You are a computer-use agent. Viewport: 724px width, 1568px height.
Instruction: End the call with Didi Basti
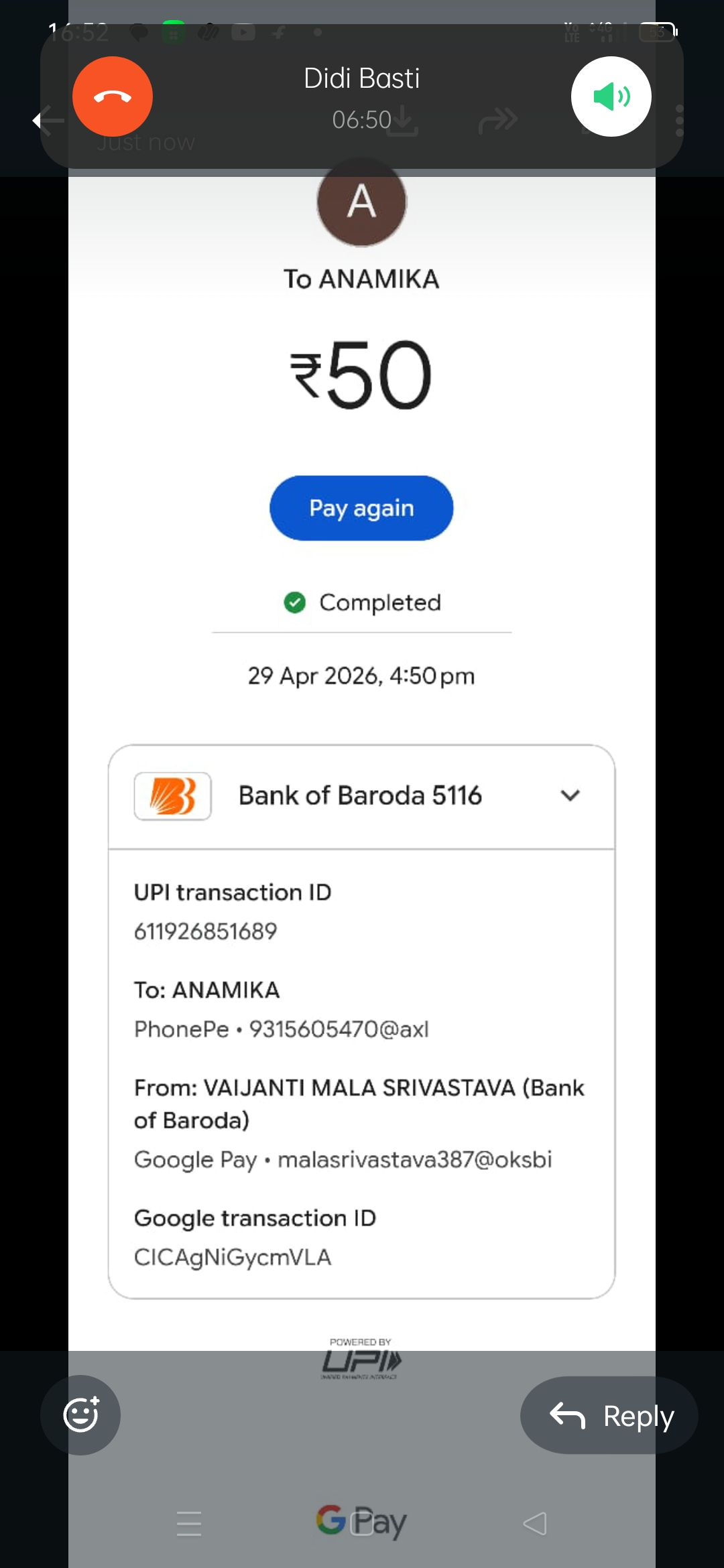point(113,96)
